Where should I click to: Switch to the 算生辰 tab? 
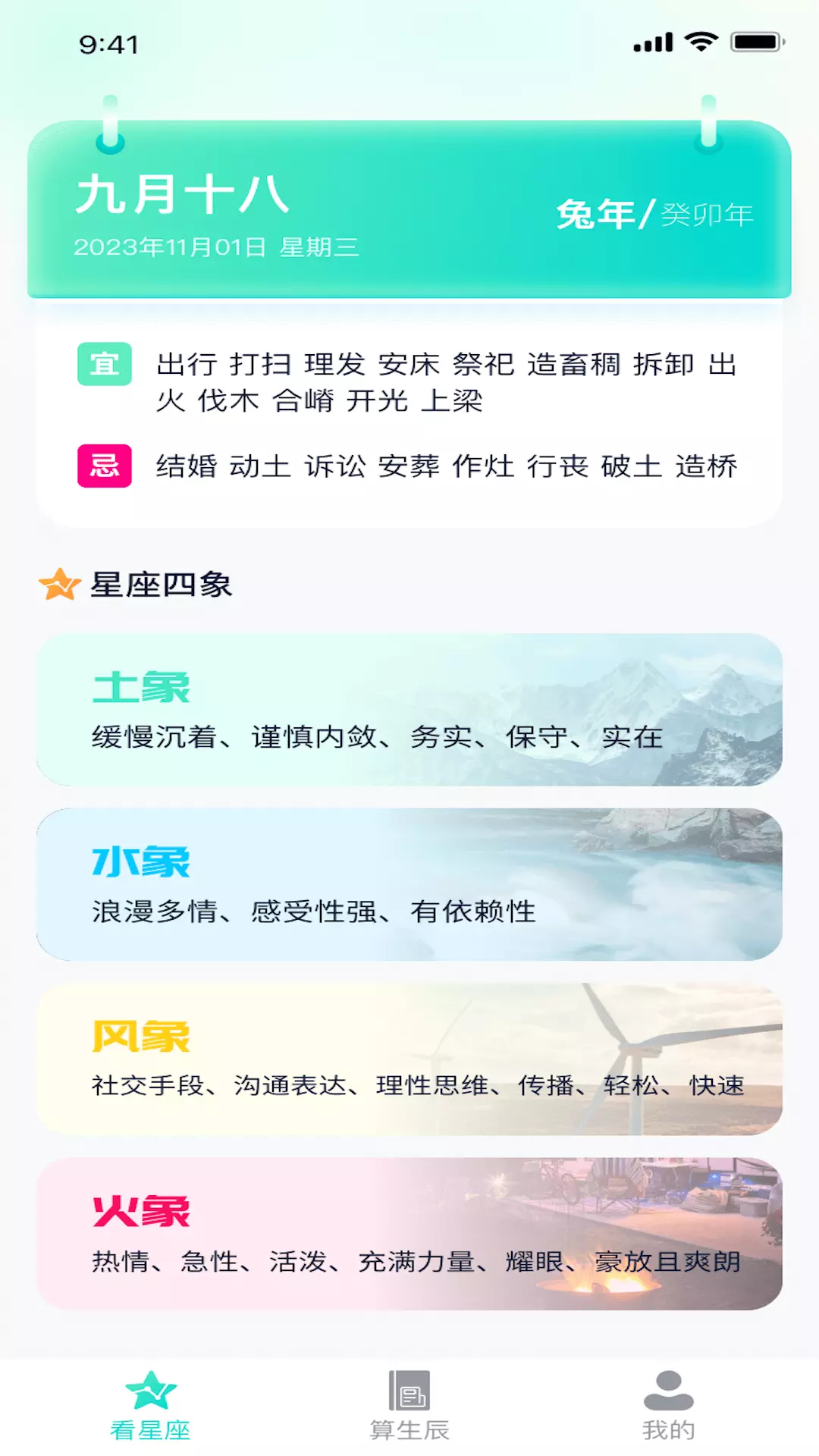(409, 1406)
